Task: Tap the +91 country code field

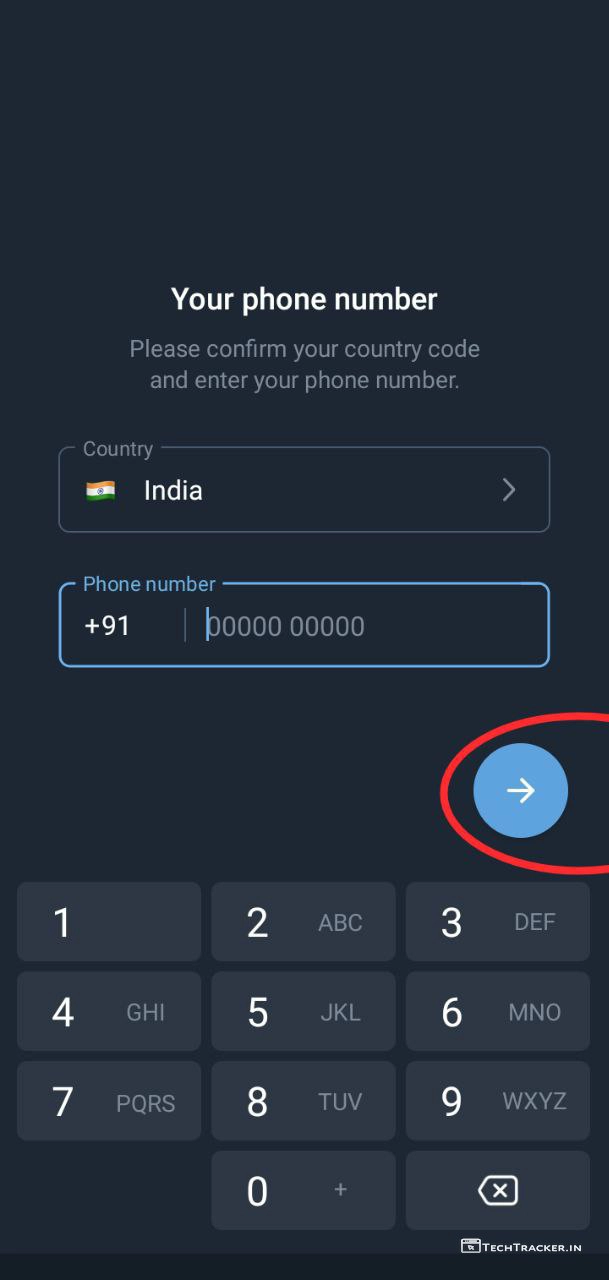Action: click(110, 627)
